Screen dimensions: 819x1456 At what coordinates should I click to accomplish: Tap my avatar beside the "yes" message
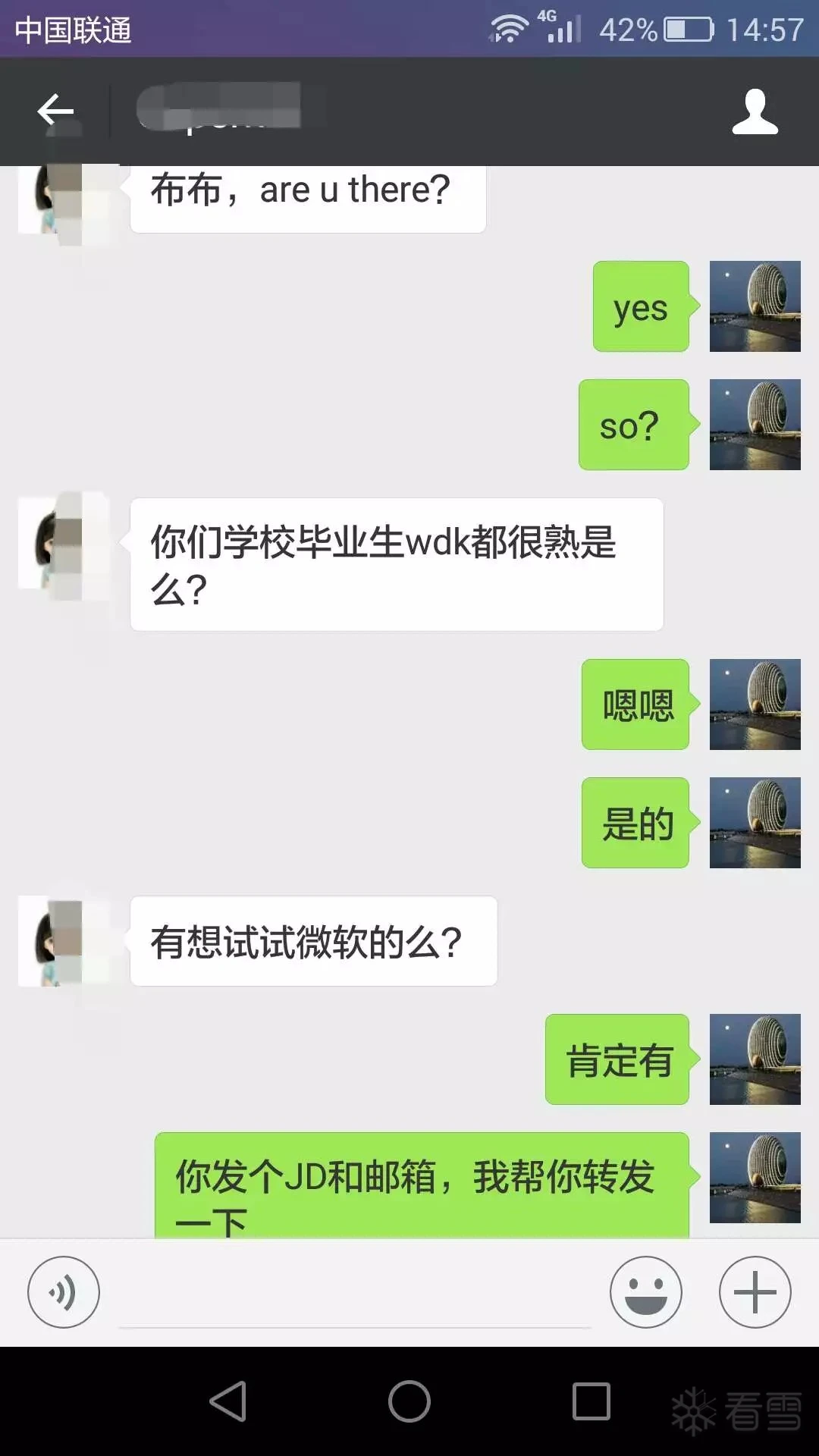click(x=755, y=306)
